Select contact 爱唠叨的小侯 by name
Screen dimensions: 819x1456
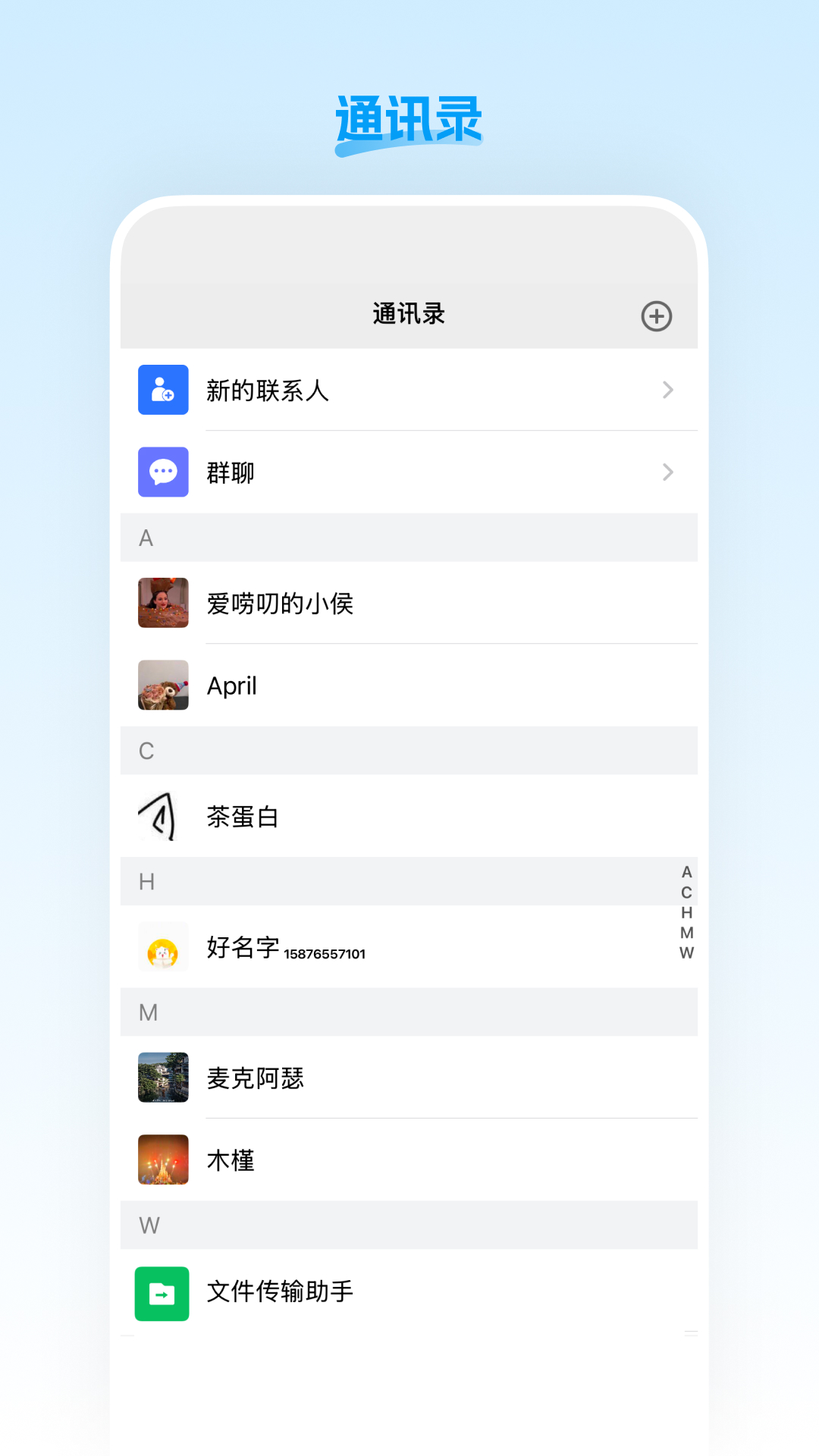281,603
